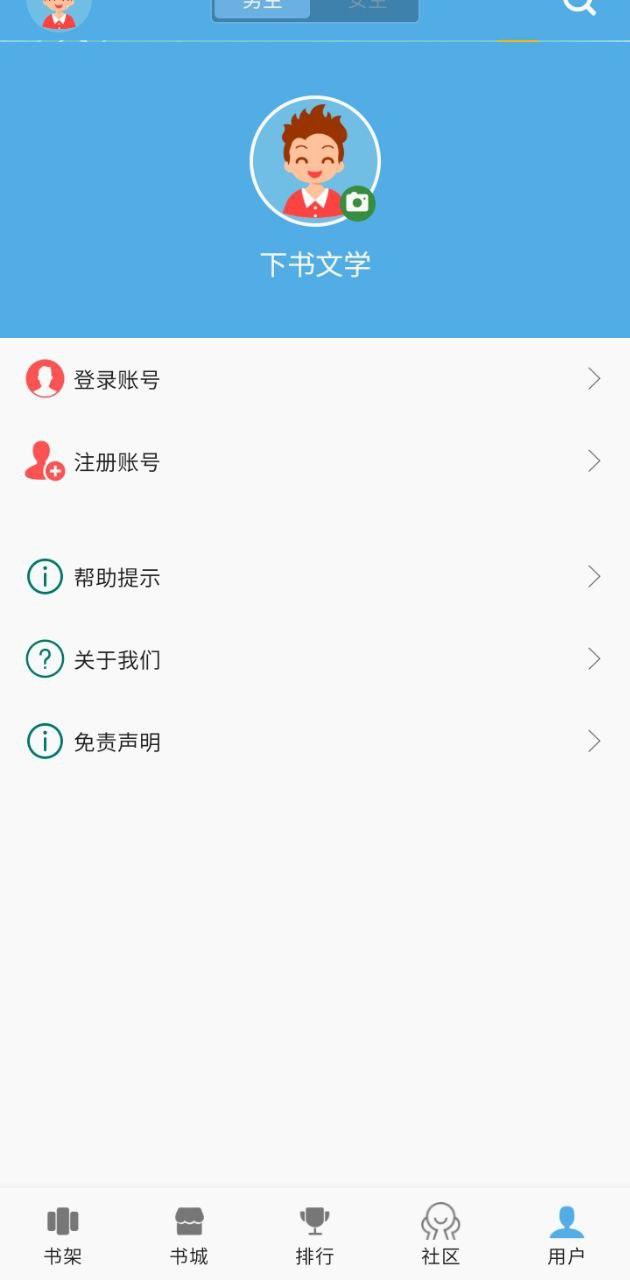Select the 排行 rankings tab
630x1280 pixels.
coord(315,1236)
